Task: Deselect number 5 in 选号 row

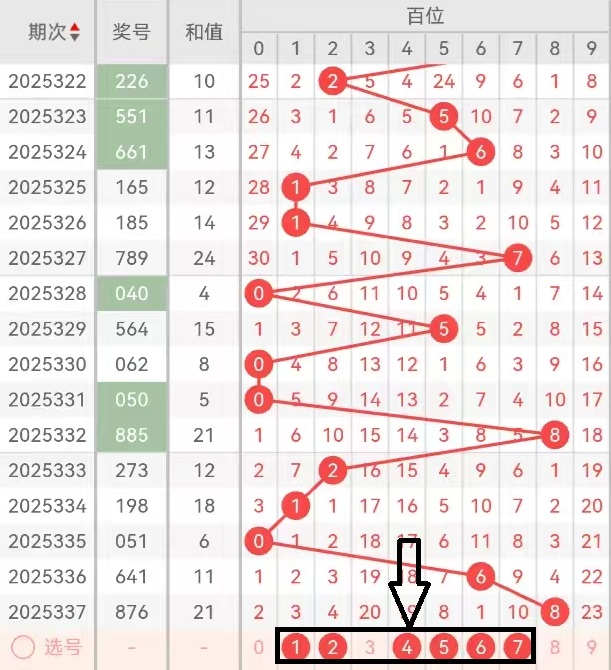Action: pyautogui.click(x=444, y=647)
